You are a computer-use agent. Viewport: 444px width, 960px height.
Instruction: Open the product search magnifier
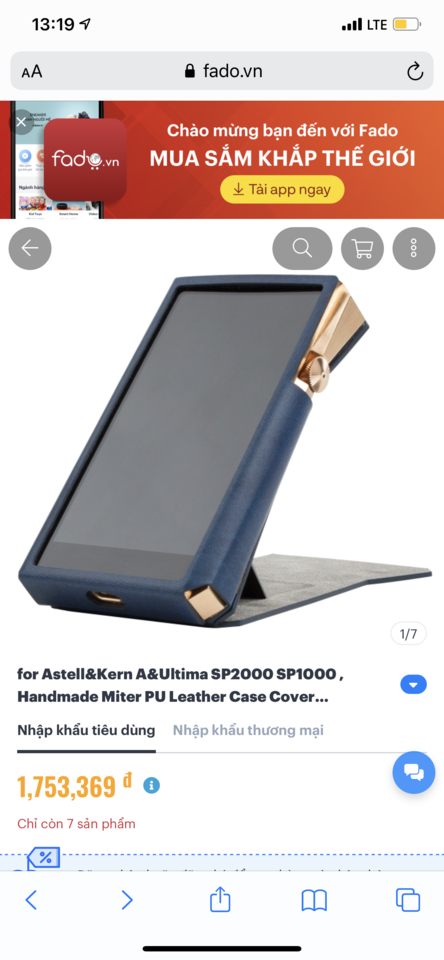coord(303,248)
